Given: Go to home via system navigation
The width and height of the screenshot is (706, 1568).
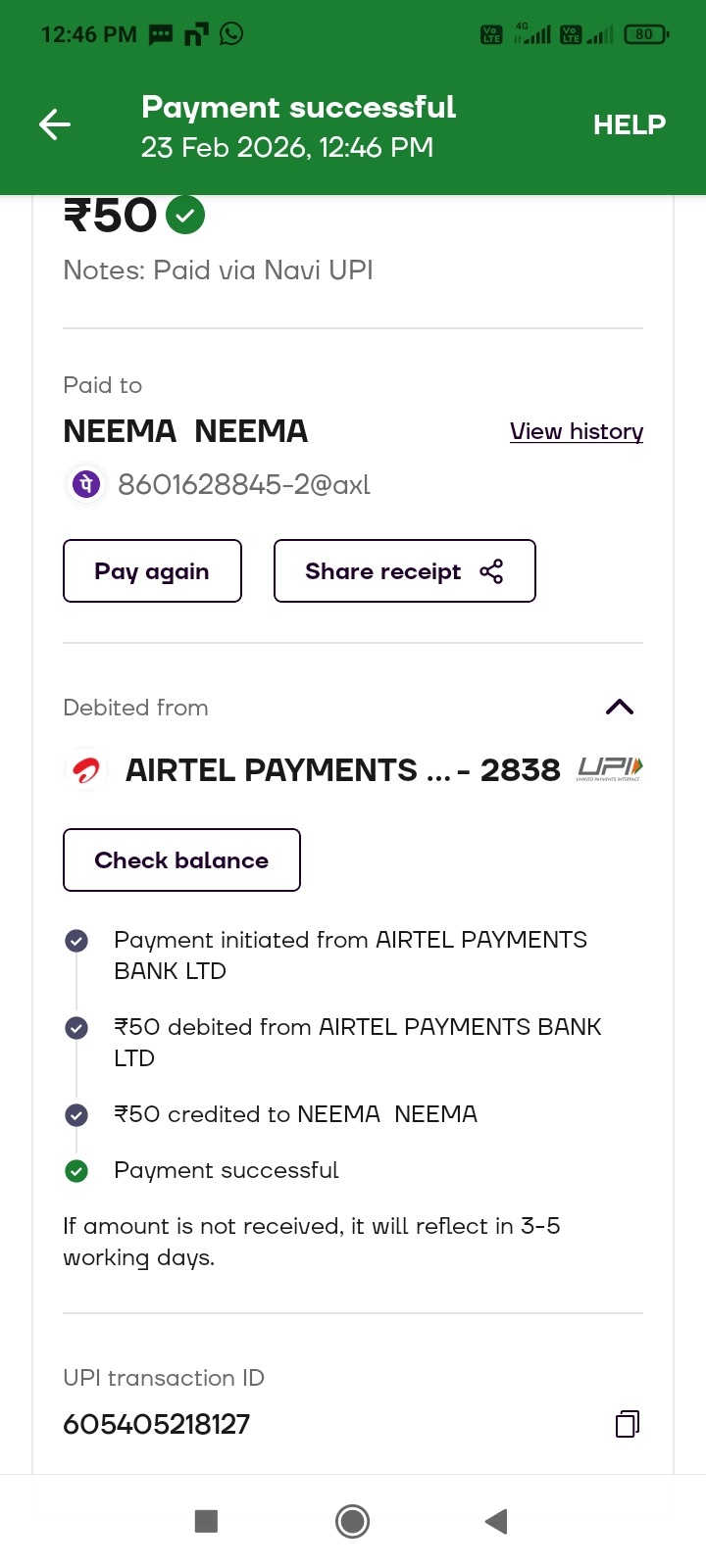Looking at the screenshot, I should (352, 1521).
